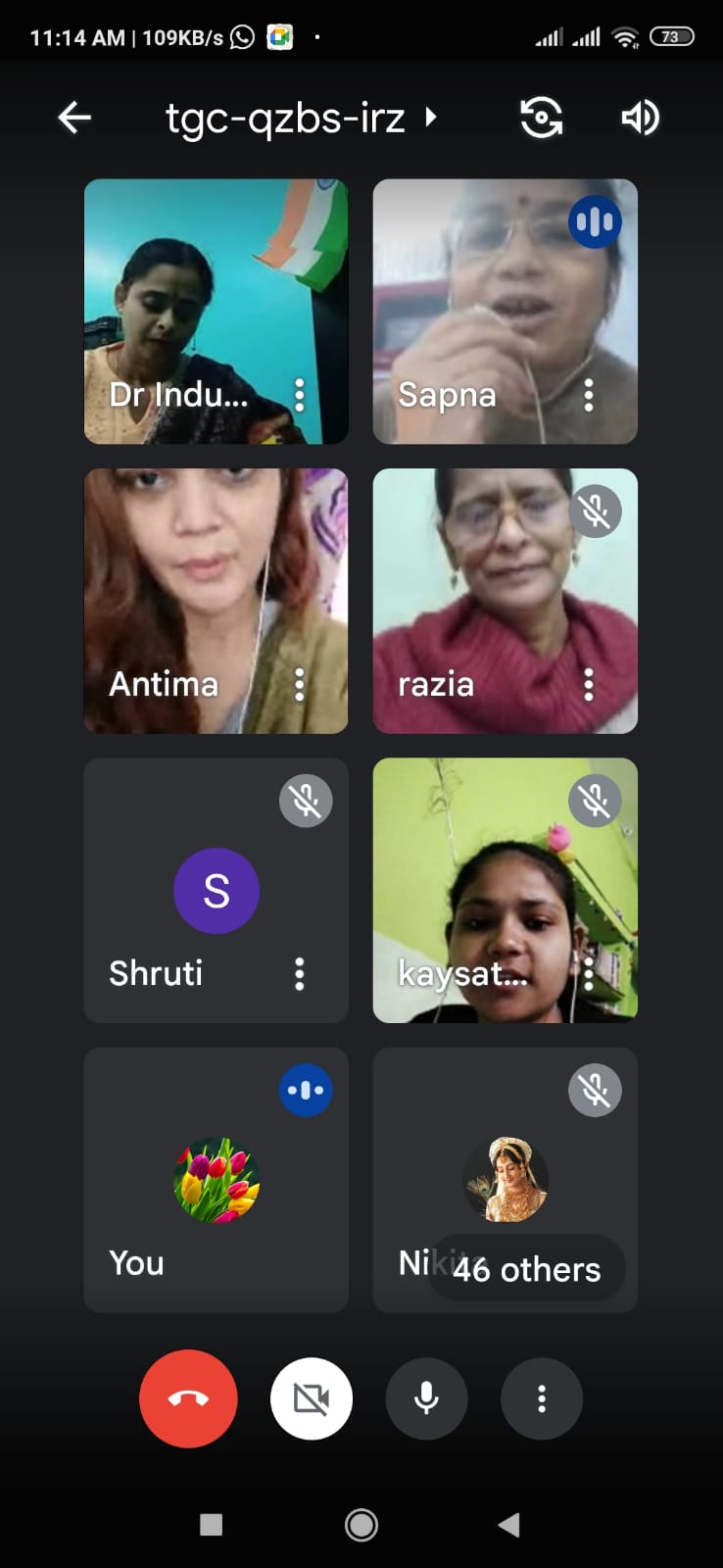Screen dimensions: 723x1568
Task: Select Antima's video tile
Action: (x=217, y=601)
